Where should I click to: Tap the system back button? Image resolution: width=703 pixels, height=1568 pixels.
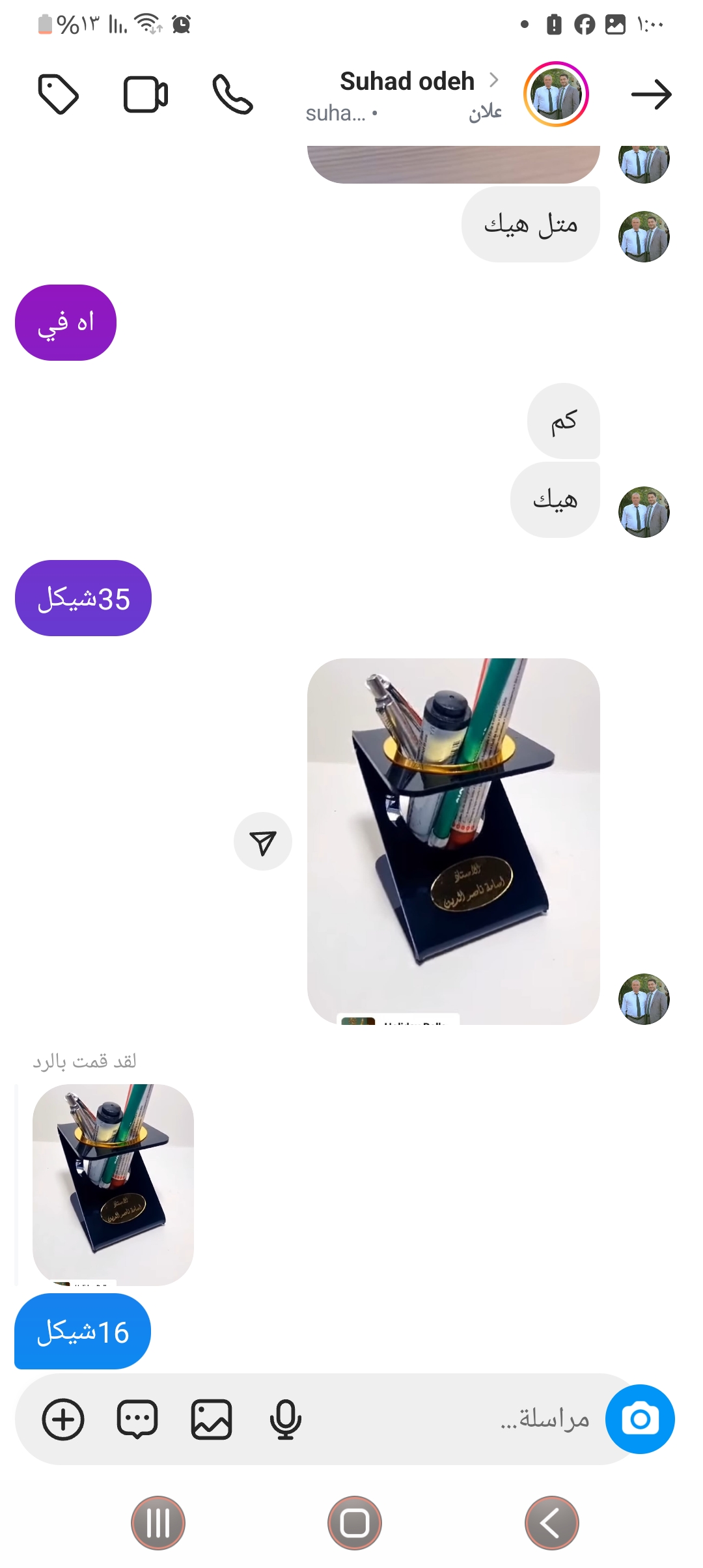point(551,1523)
